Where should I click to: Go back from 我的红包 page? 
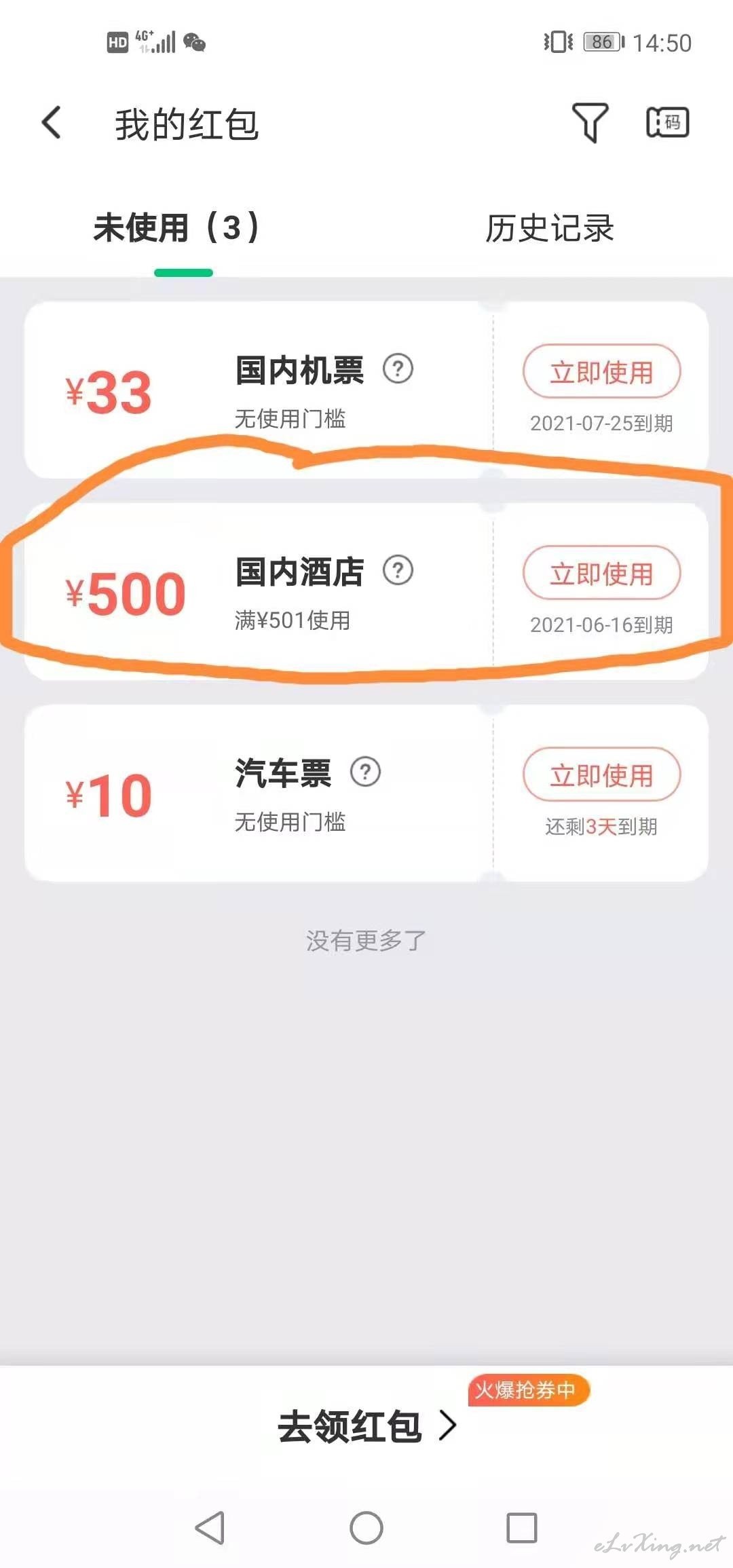click(52, 123)
